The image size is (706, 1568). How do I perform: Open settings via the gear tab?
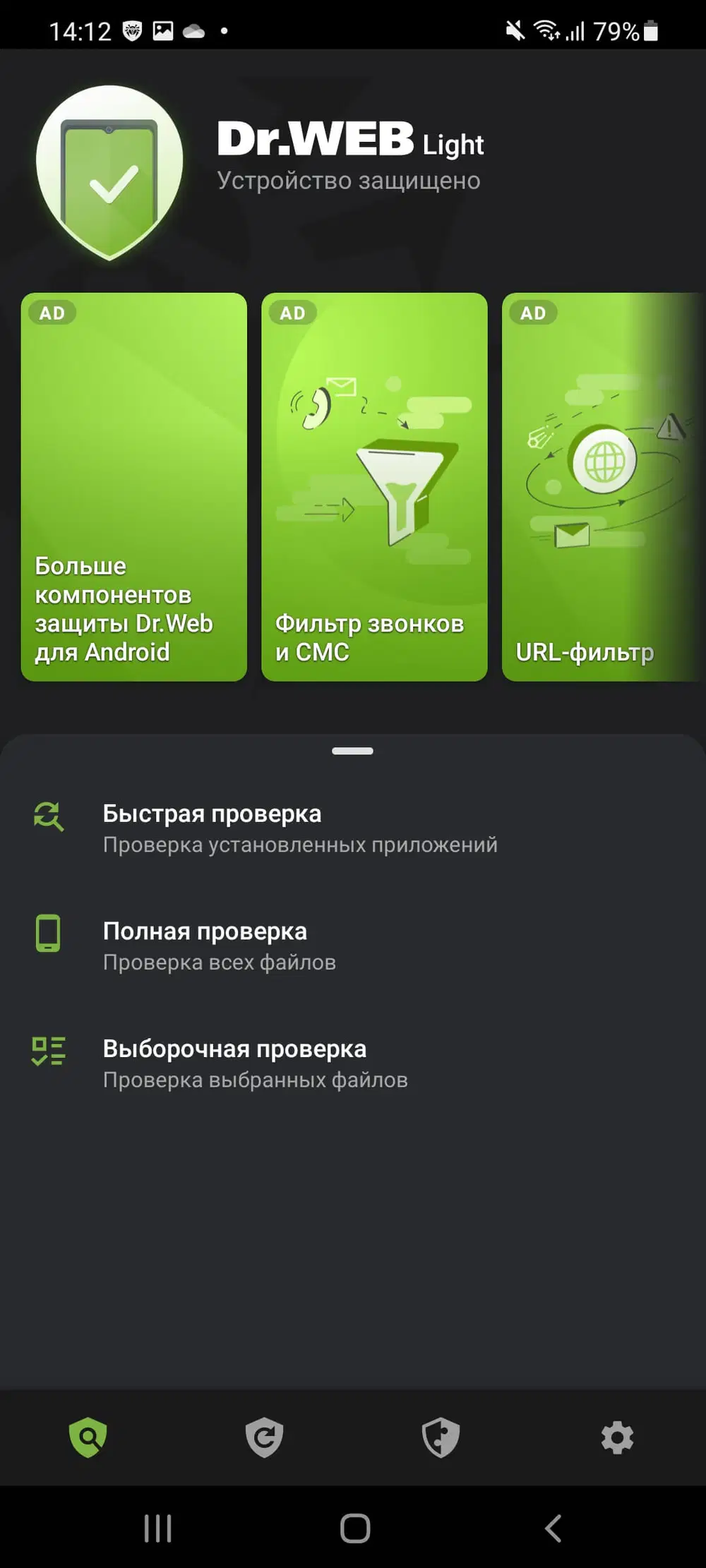click(x=617, y=1437)
